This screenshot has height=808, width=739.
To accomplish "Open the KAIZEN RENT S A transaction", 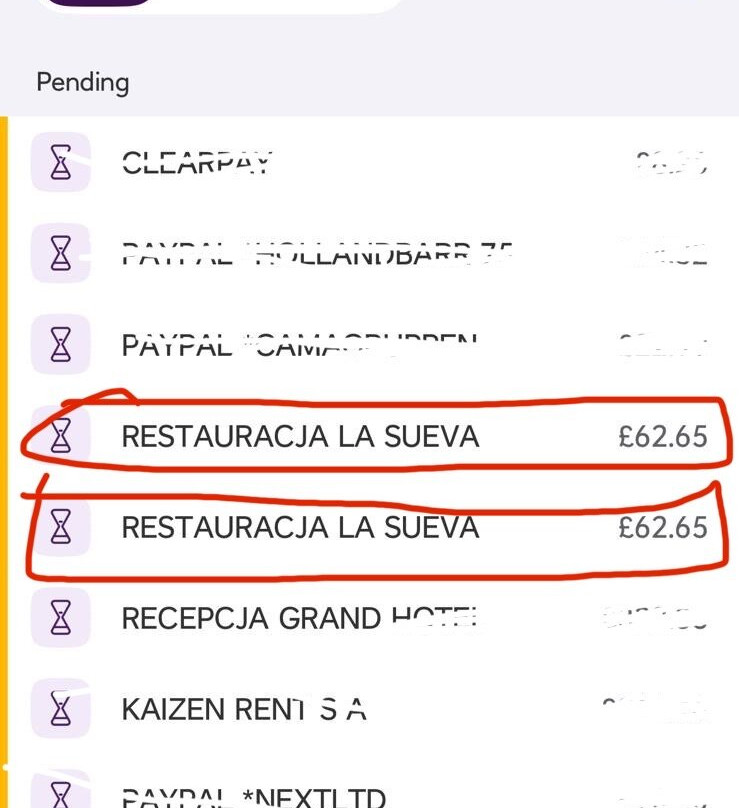I will pos(244,710).
